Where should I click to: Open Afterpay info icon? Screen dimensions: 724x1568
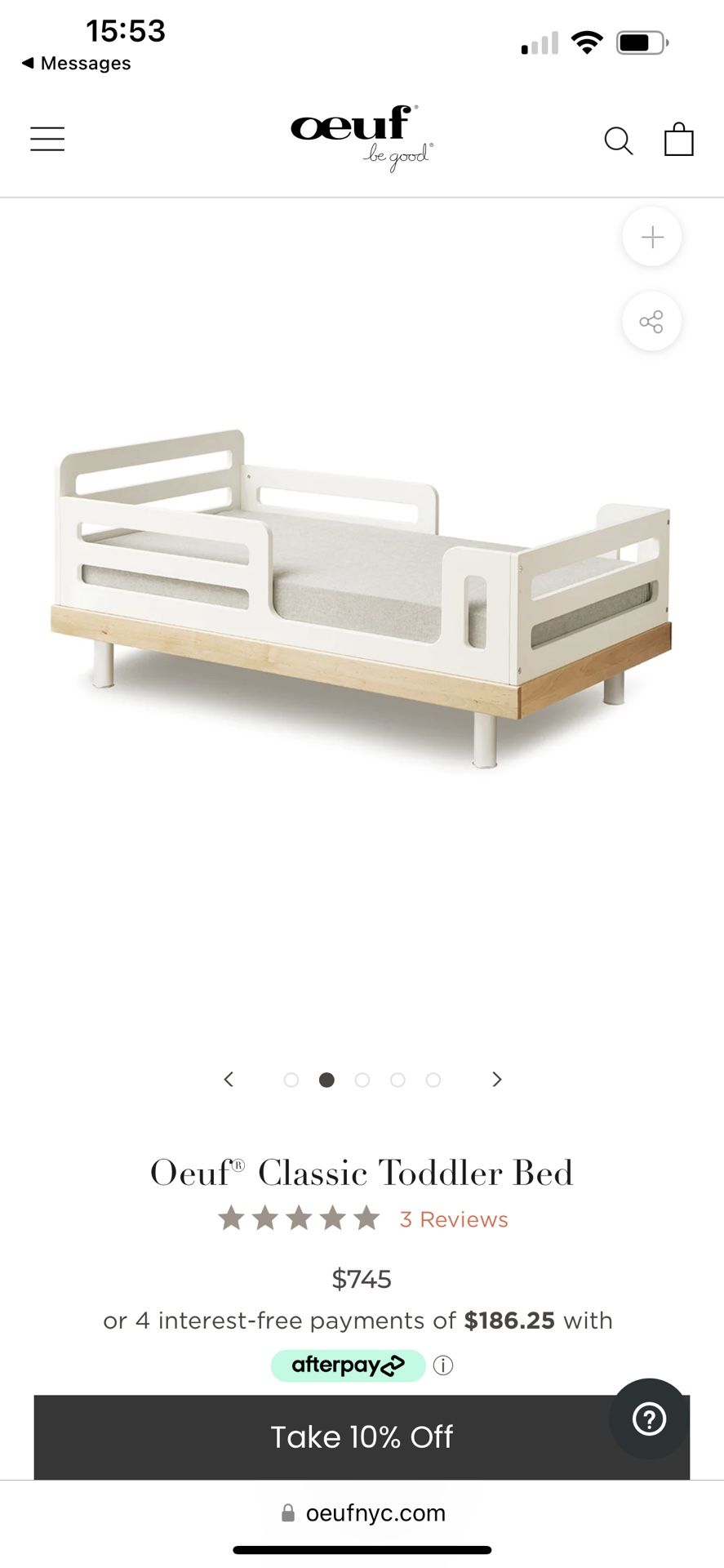pyautogui.click(x=443, y=1365)
